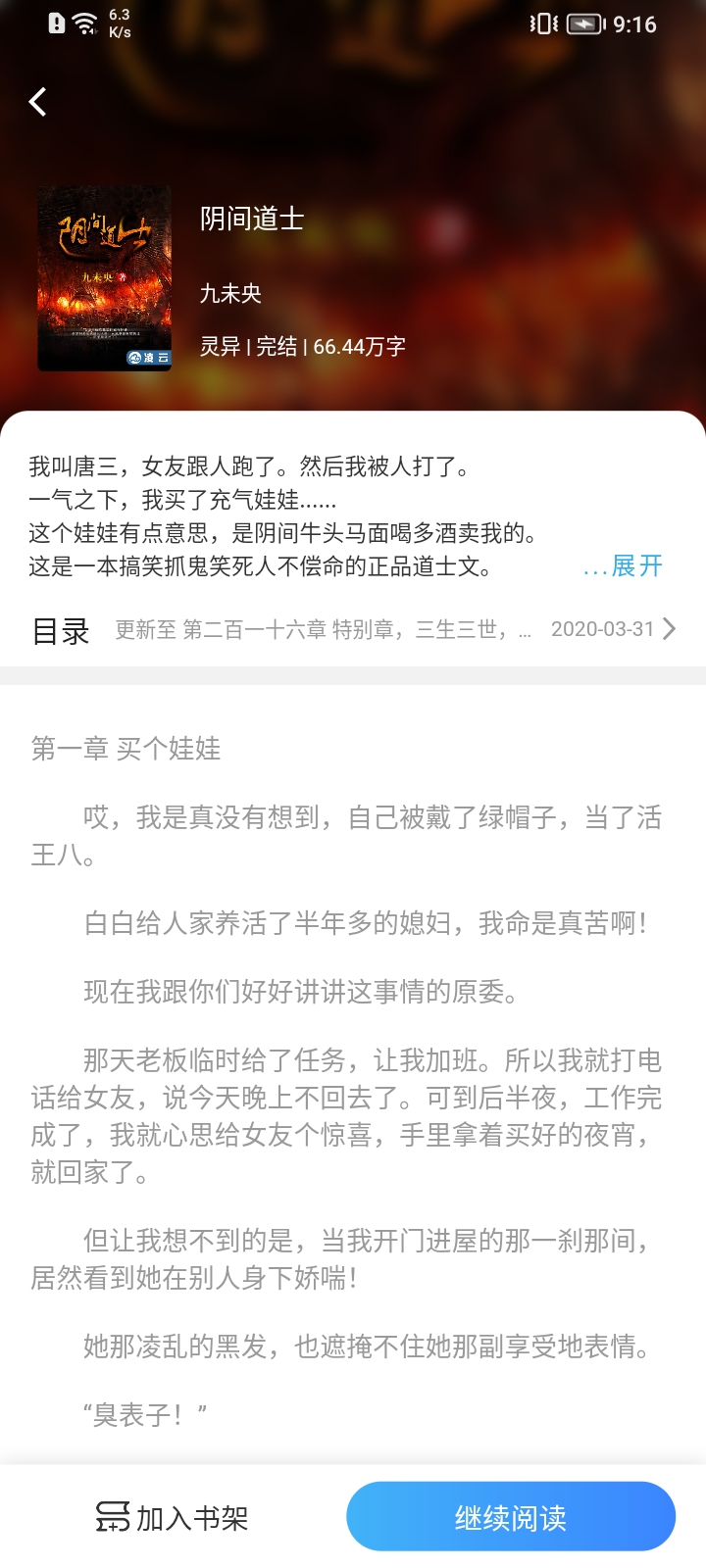Add book with 加入书架
Image resolution: width=706 pixels, height=1568 pixels.
pos(173,1517)
